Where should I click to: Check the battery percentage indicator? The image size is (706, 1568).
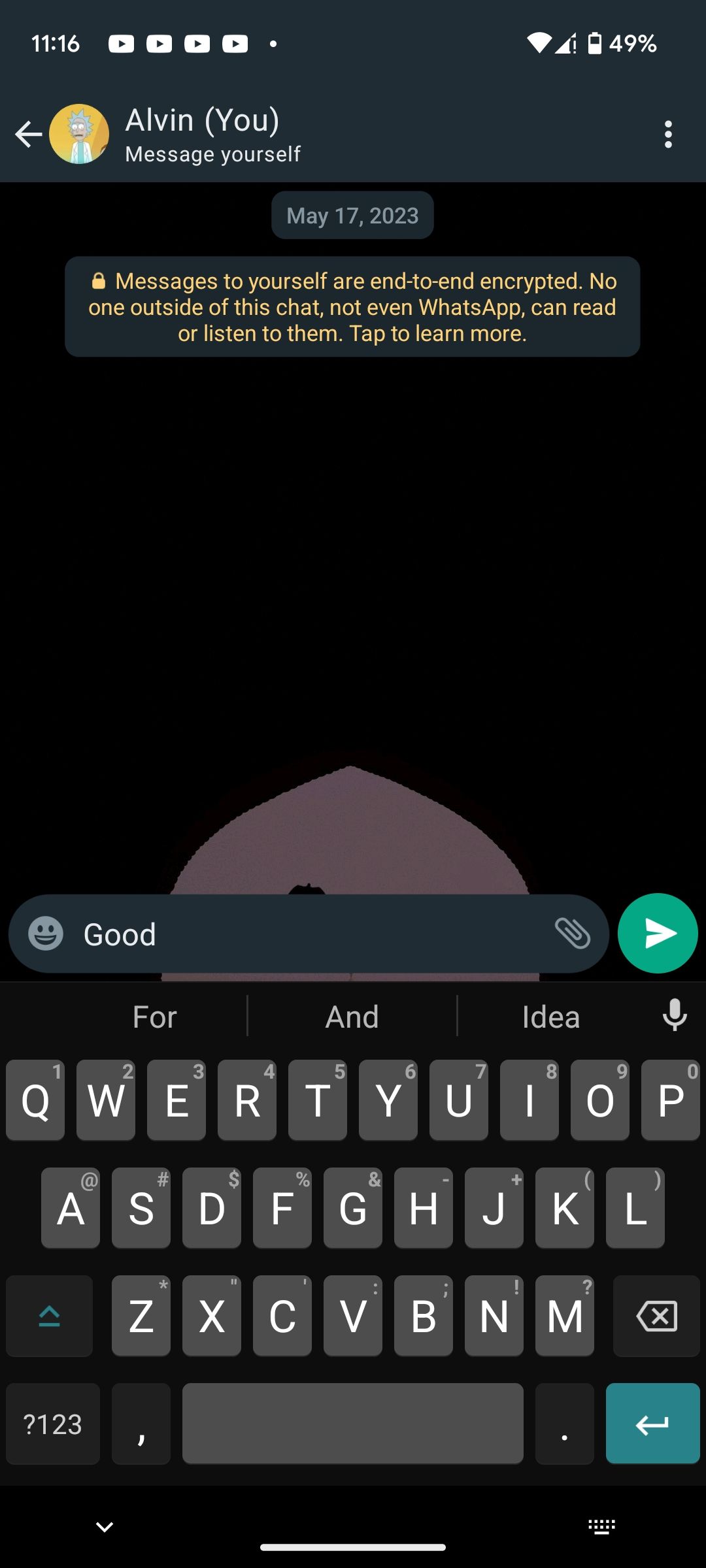pyautogui.click(x=631, y=43)
